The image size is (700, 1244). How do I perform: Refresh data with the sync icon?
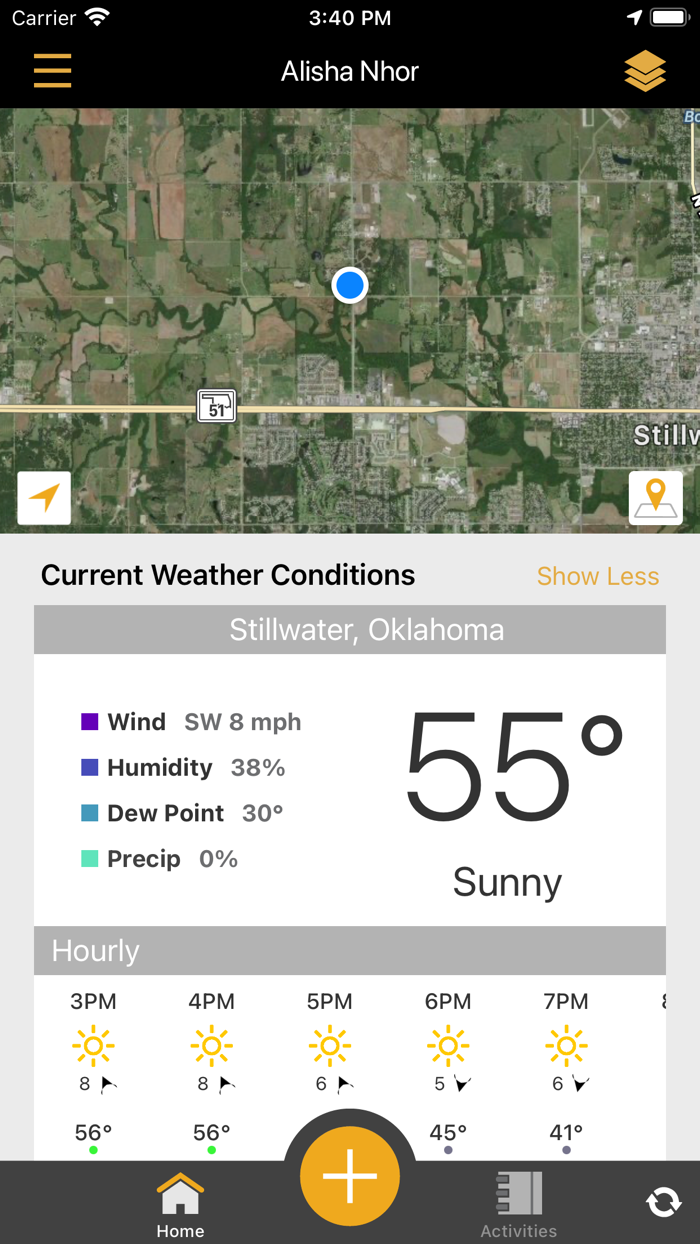(663, 1202)
